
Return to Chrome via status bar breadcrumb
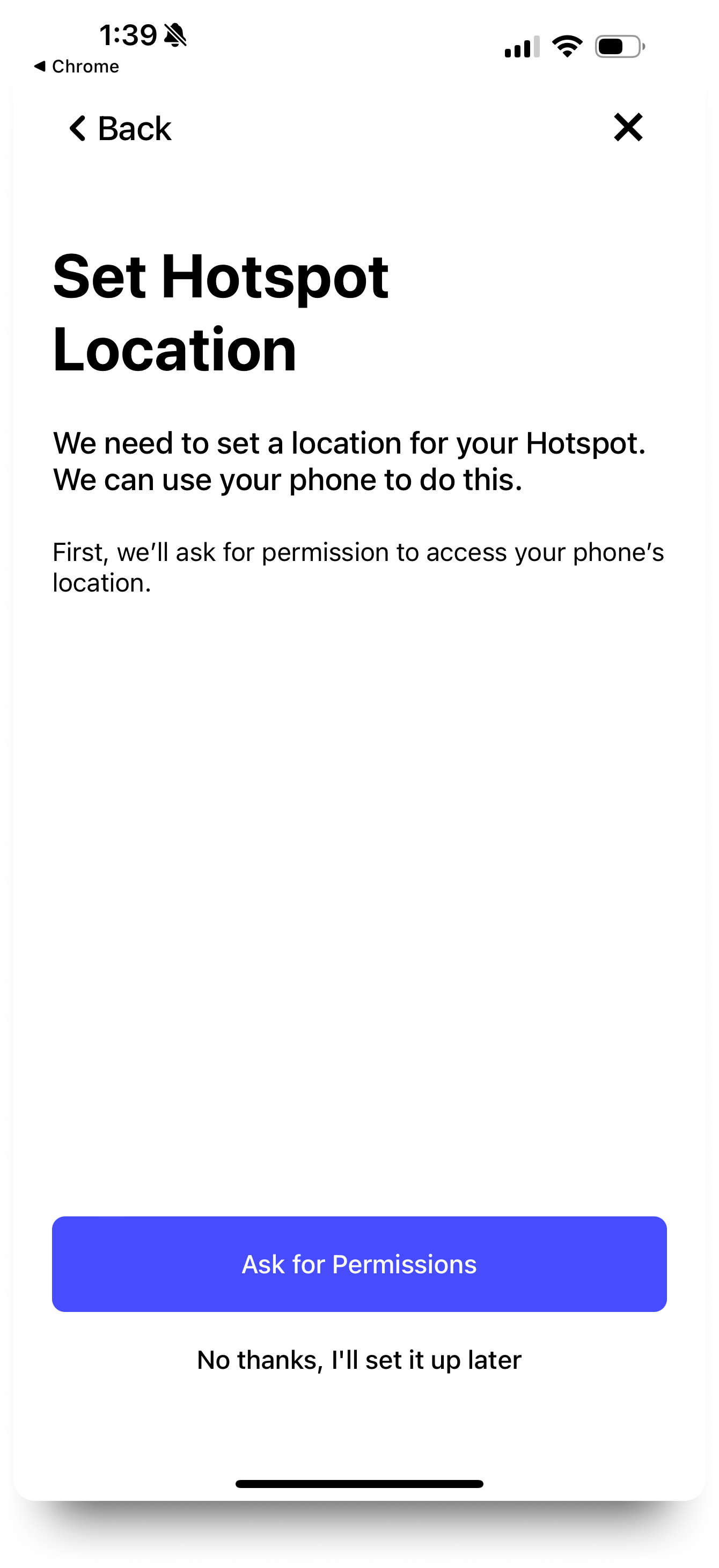(77, 67)
